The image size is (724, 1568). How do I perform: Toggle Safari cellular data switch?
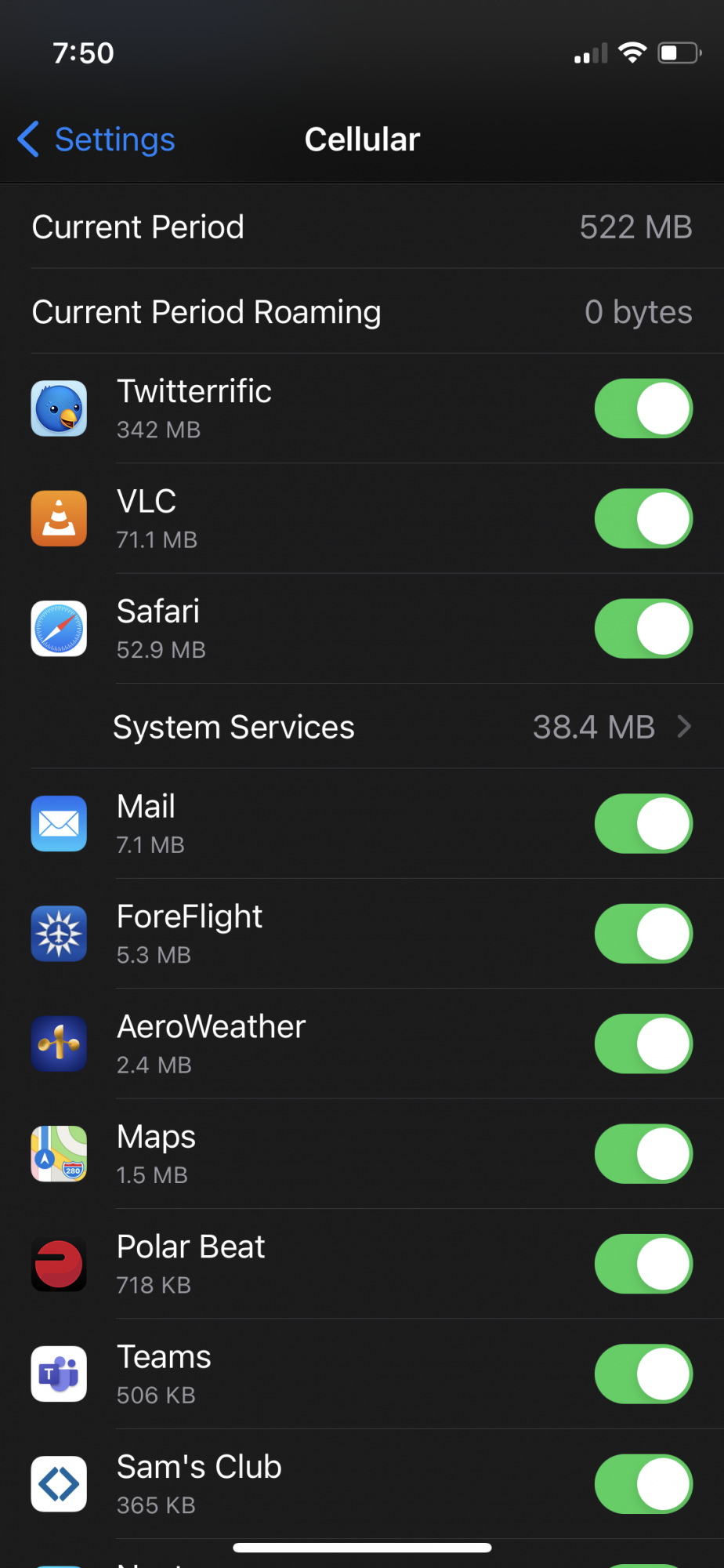point(643,629)
